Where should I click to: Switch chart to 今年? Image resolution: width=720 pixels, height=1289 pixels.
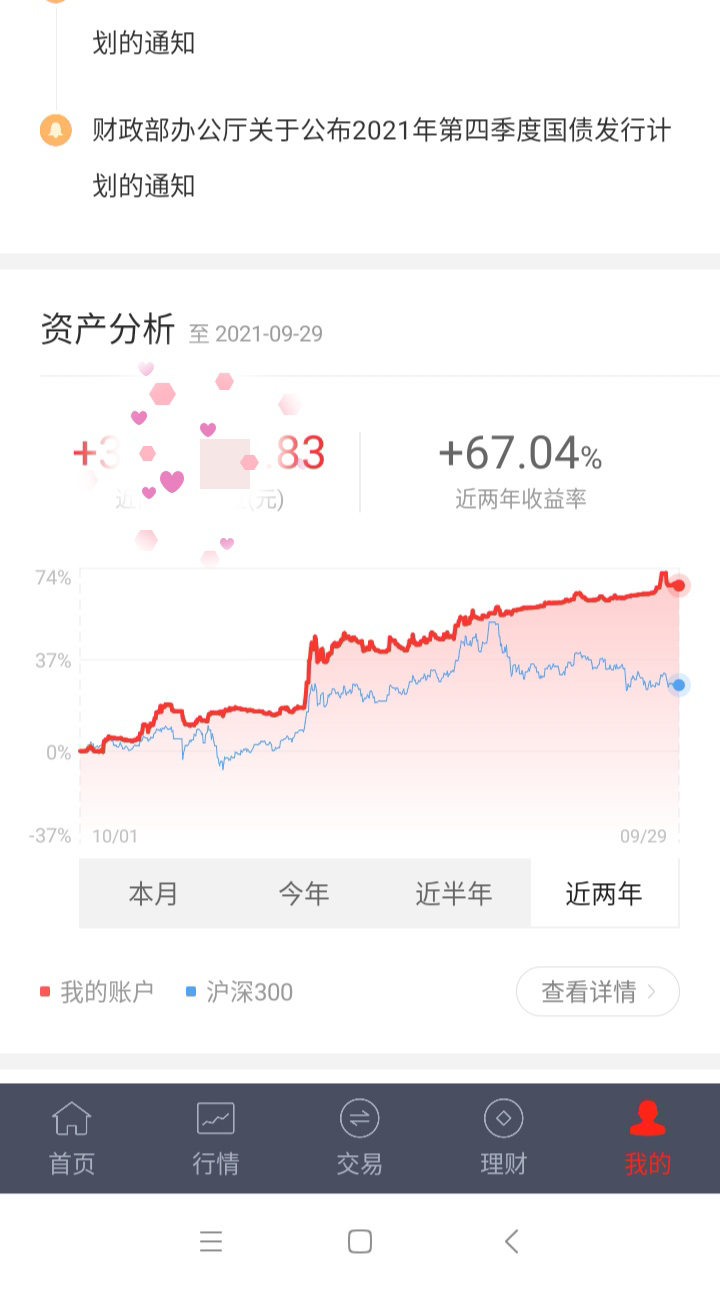tap(304, 893)
